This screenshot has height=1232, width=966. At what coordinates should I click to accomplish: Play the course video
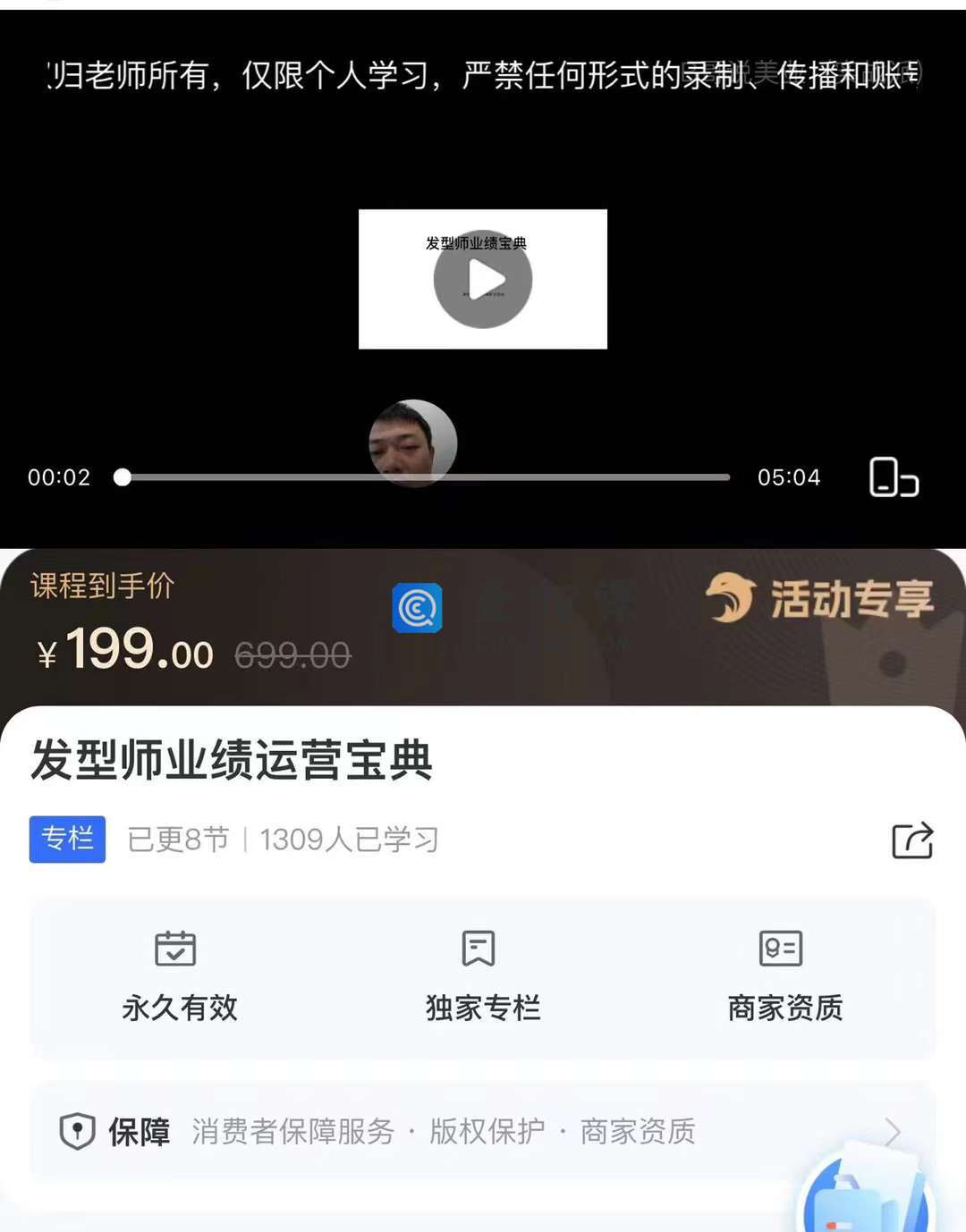pyautogui.click(x=483, y=279)
